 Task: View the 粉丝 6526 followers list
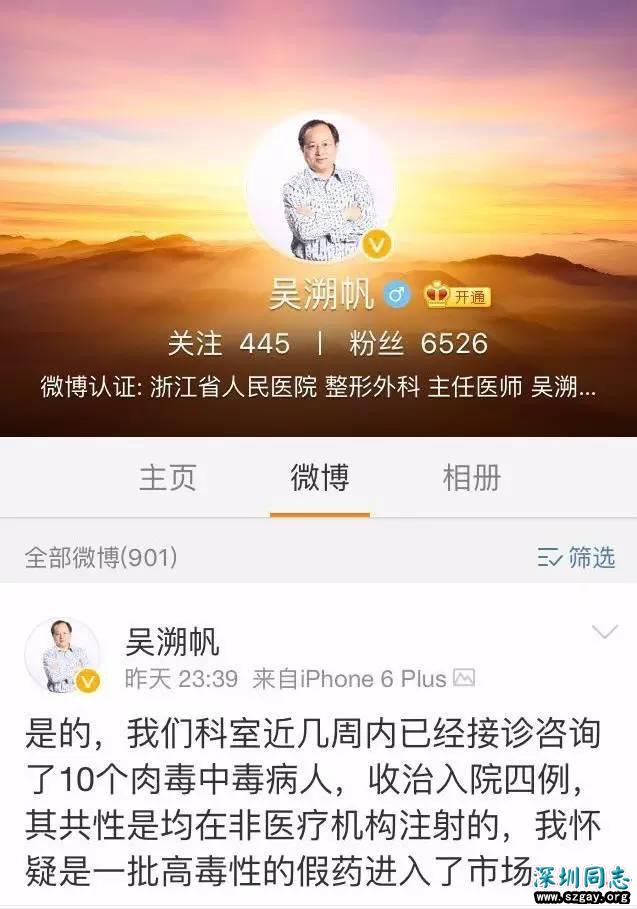(418, 344)
